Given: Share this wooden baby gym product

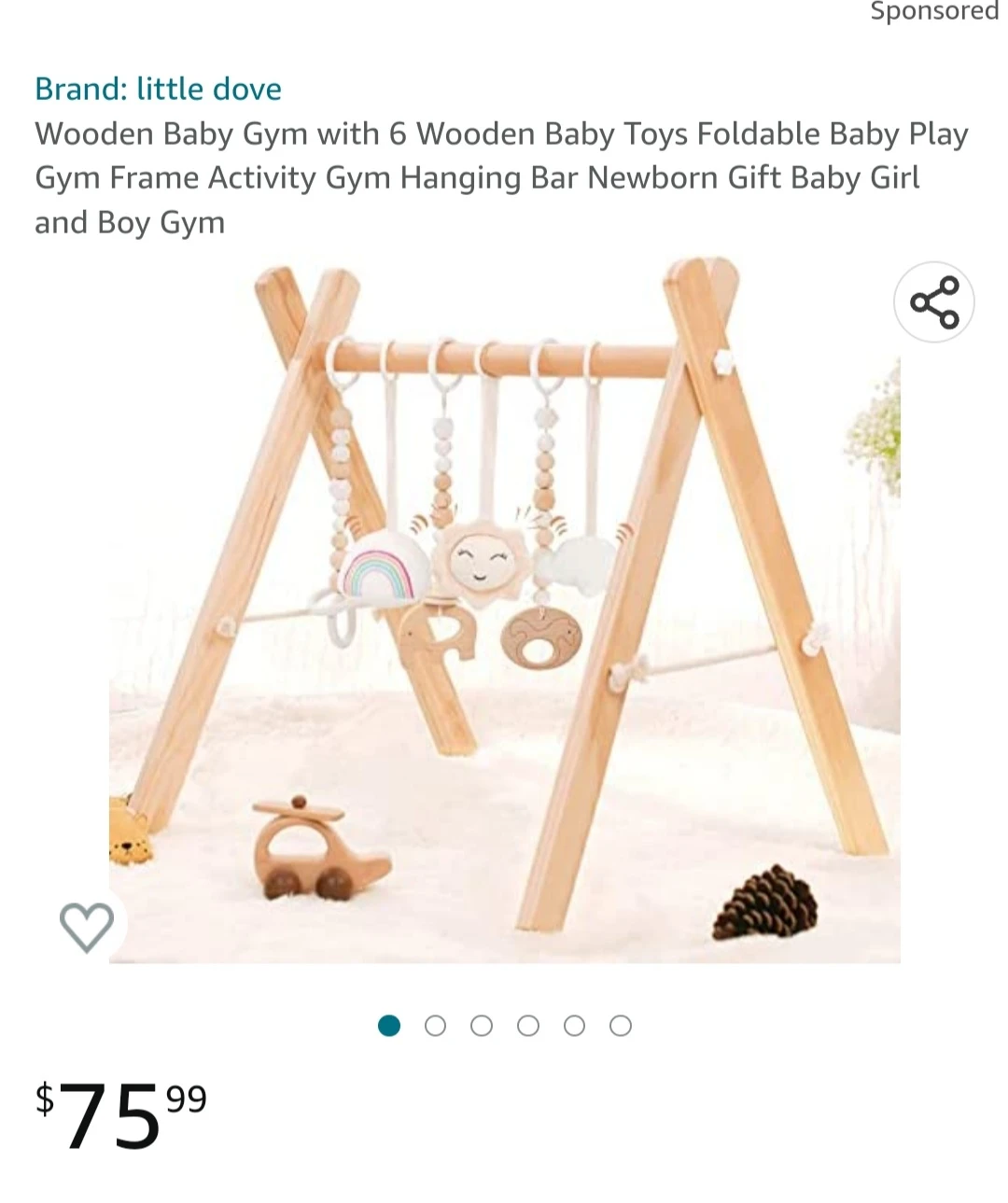Looking at the screenshot, I should 934,302.
